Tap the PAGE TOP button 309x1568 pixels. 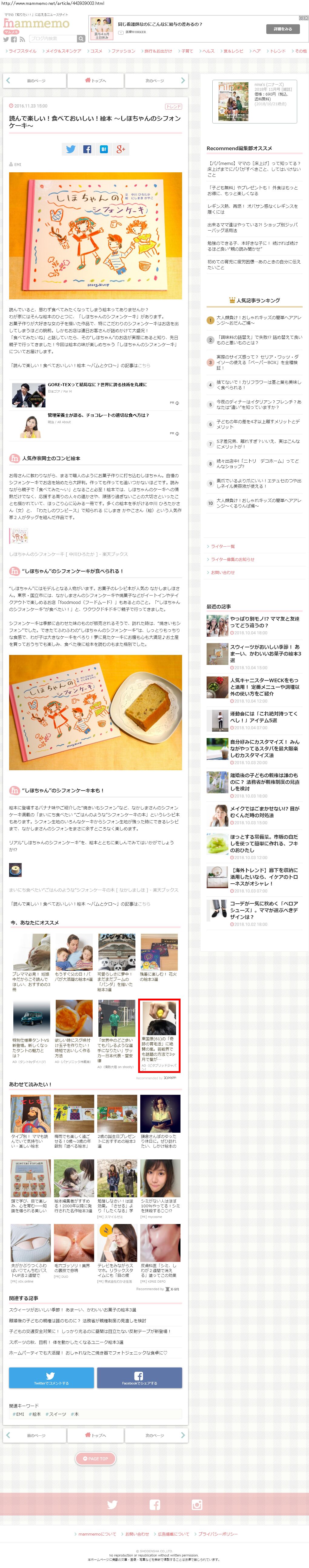point(95,1458)
